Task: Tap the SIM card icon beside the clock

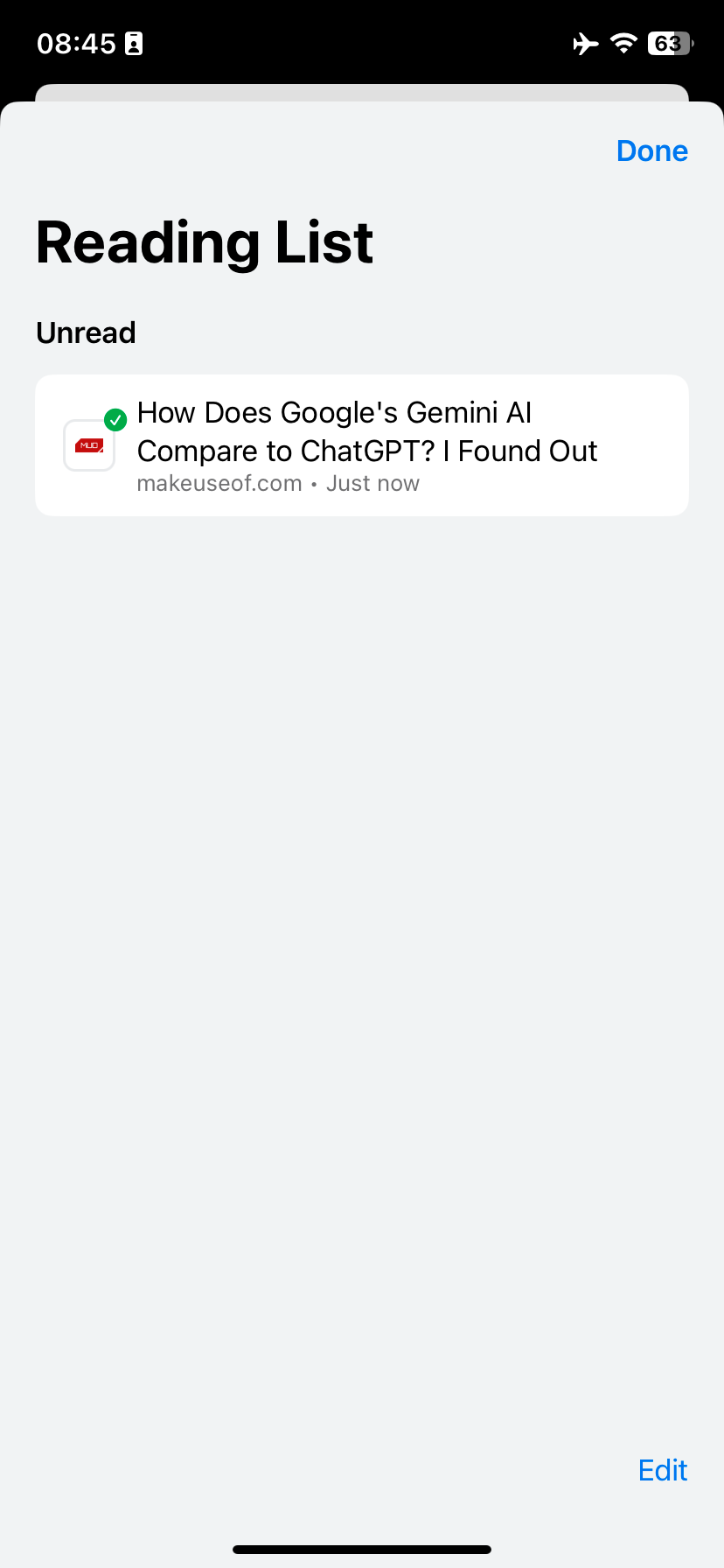Action: pyautogui.click(x=132, y=43)
